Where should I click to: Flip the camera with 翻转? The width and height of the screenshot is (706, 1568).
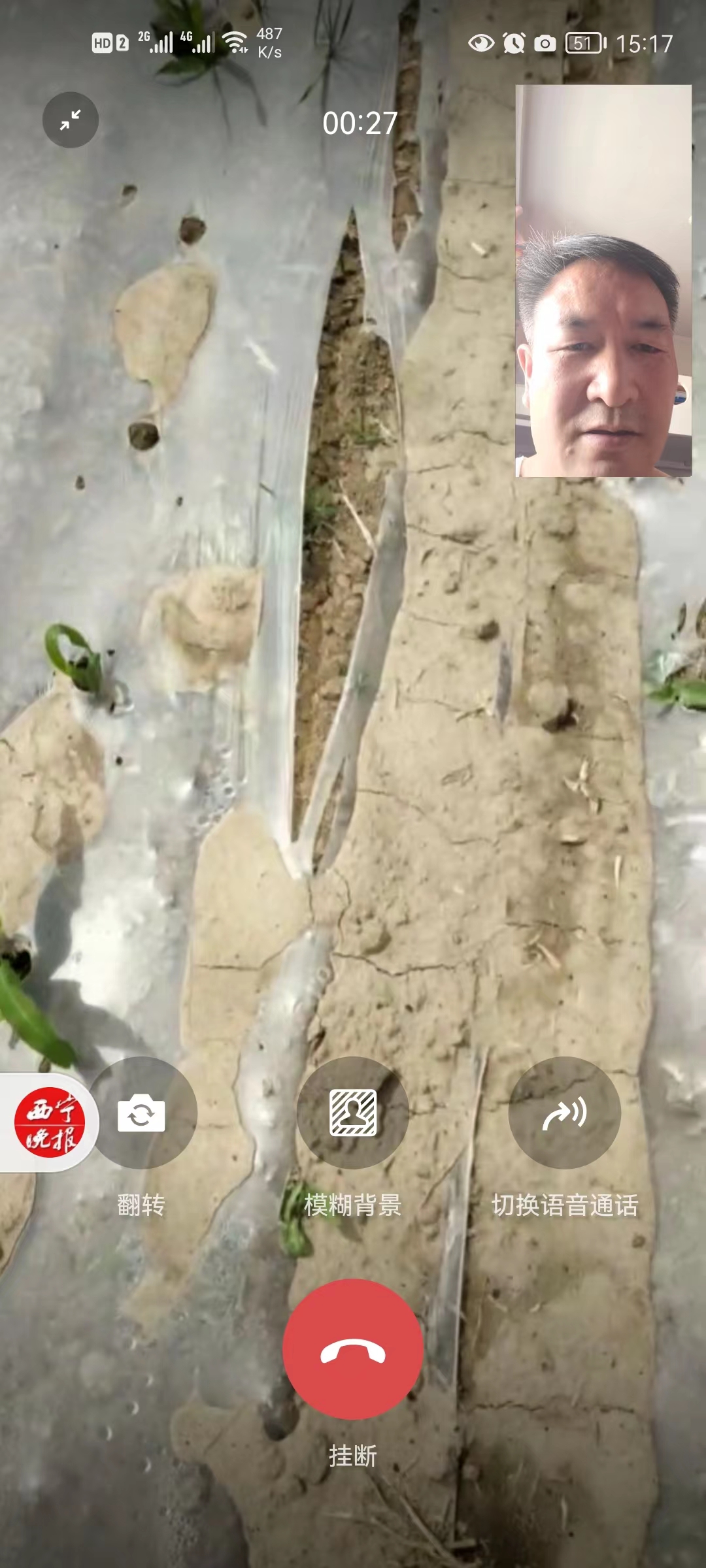141,1113
